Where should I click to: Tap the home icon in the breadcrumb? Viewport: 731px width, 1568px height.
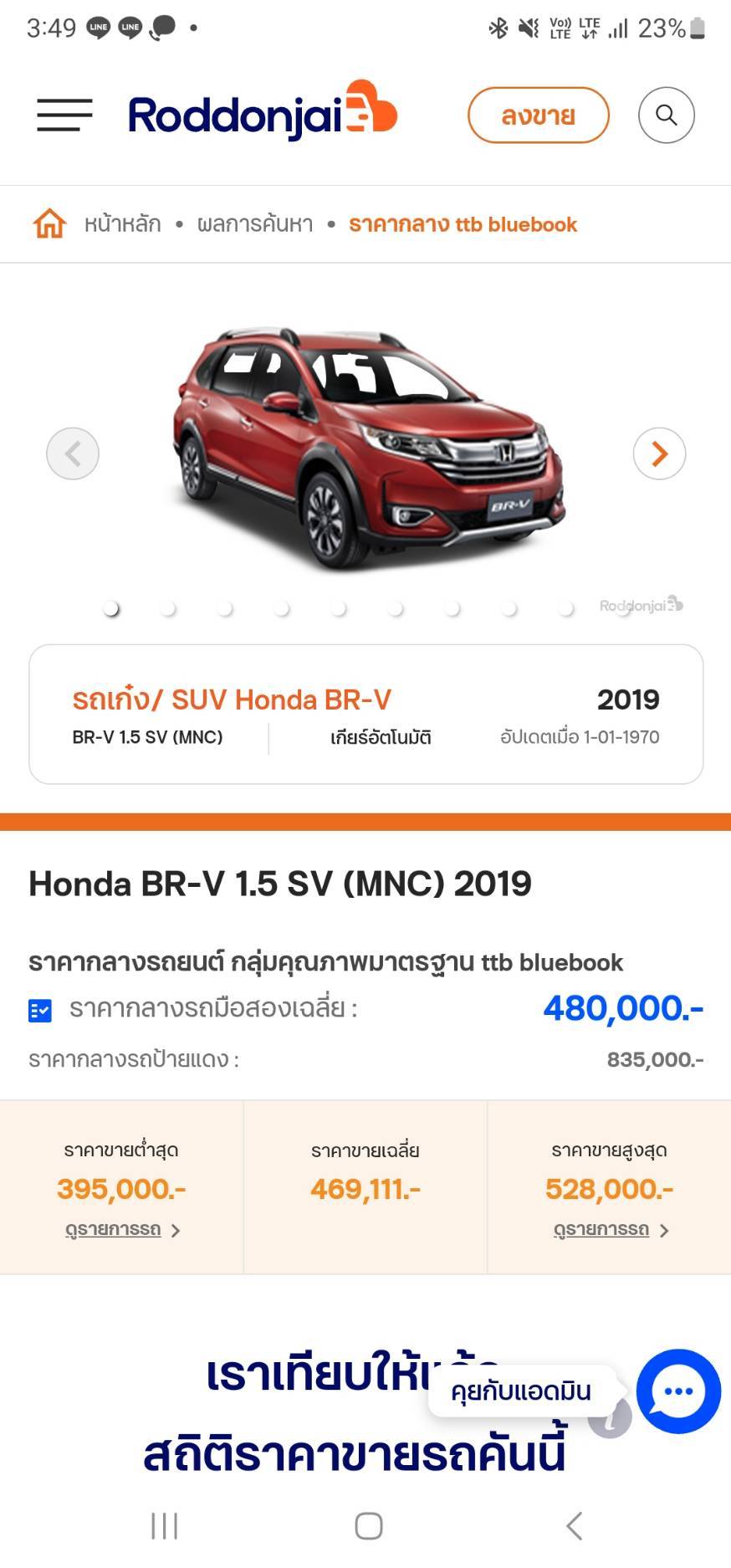(x=49, y=224)
